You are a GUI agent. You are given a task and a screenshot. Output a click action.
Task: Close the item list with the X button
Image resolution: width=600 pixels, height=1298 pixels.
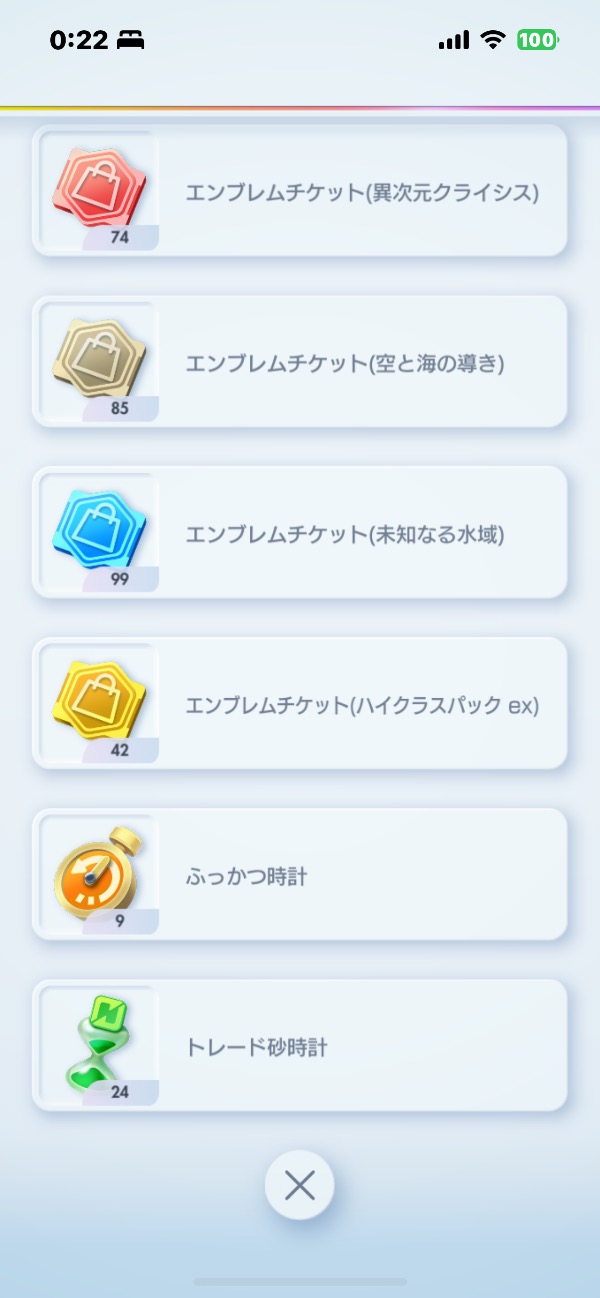tap(299, 1185)
